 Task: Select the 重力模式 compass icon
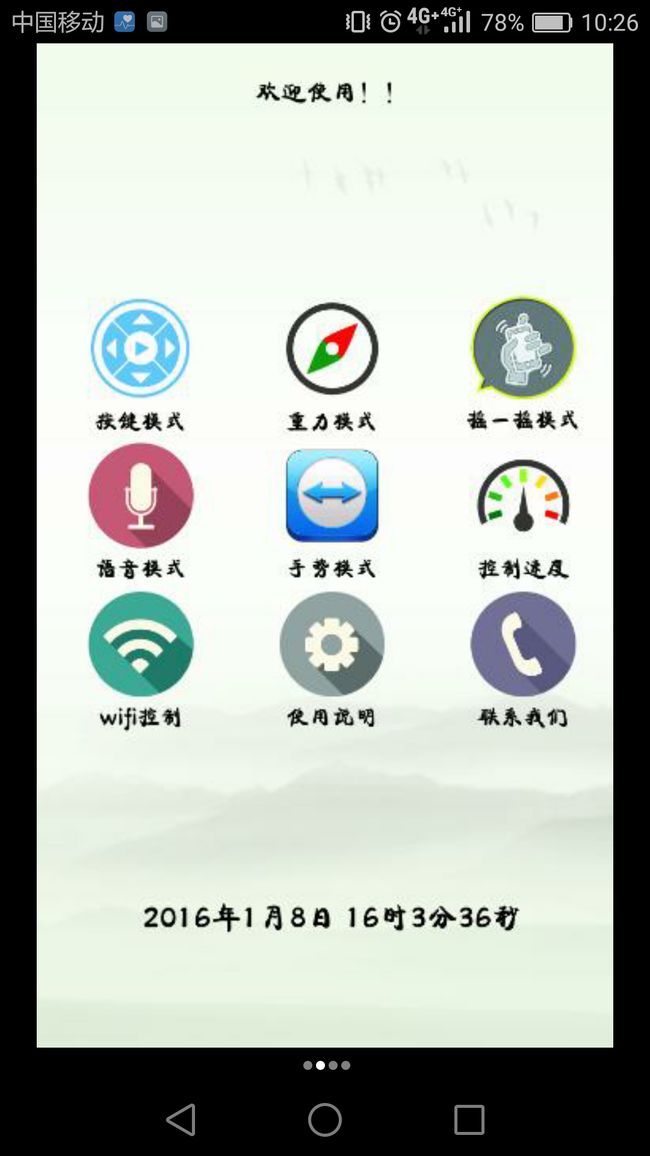332,348
